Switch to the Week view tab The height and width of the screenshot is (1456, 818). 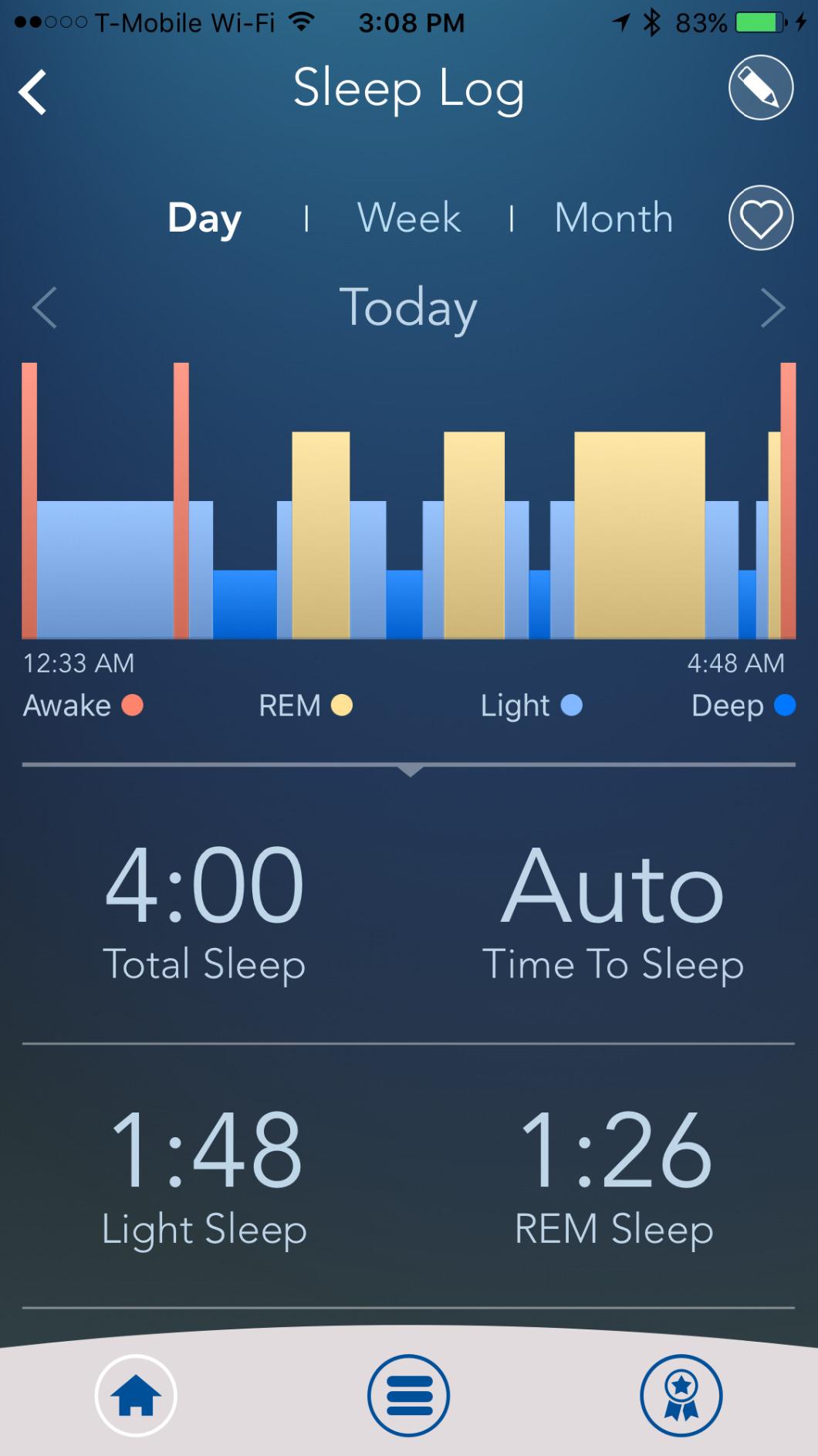tap(407, 218)
